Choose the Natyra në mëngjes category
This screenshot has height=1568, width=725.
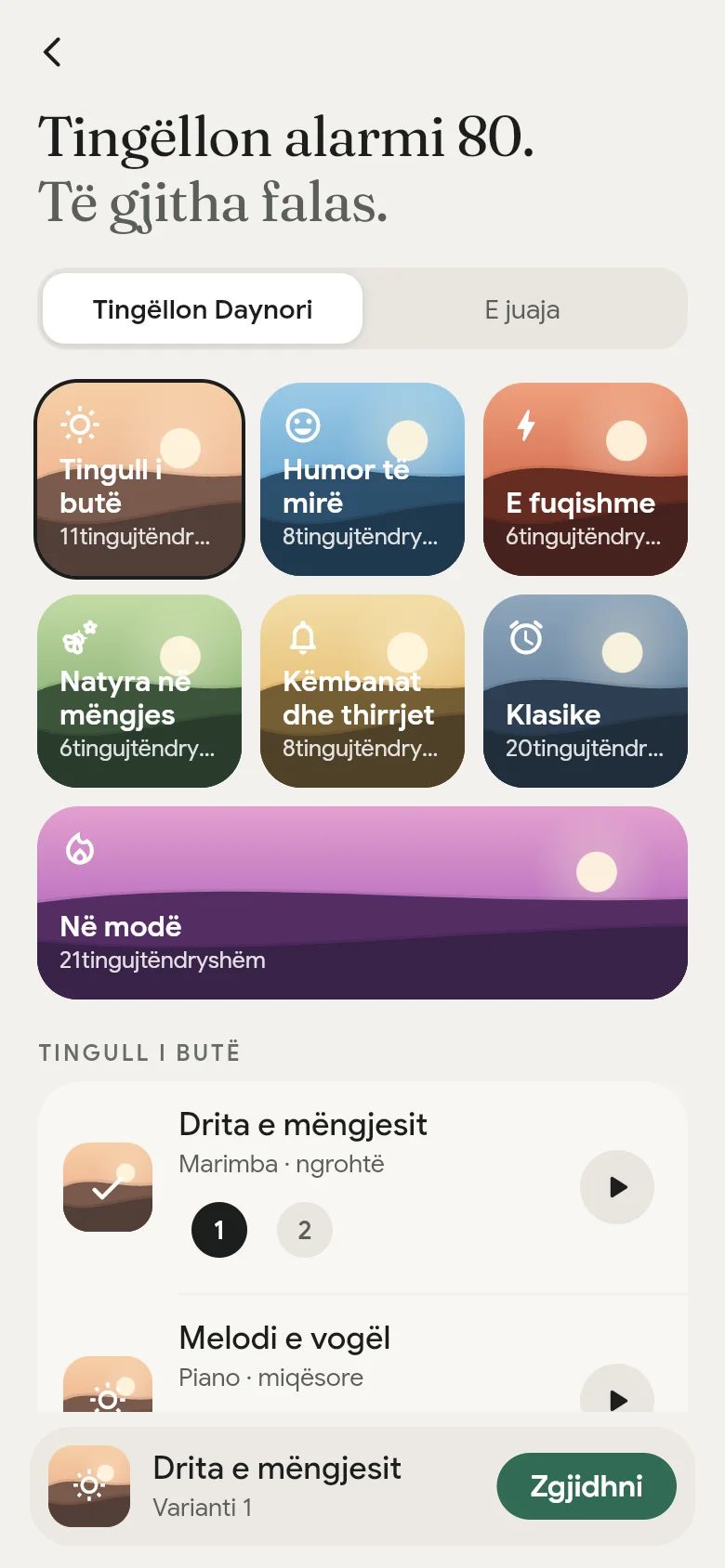[139, 691]
